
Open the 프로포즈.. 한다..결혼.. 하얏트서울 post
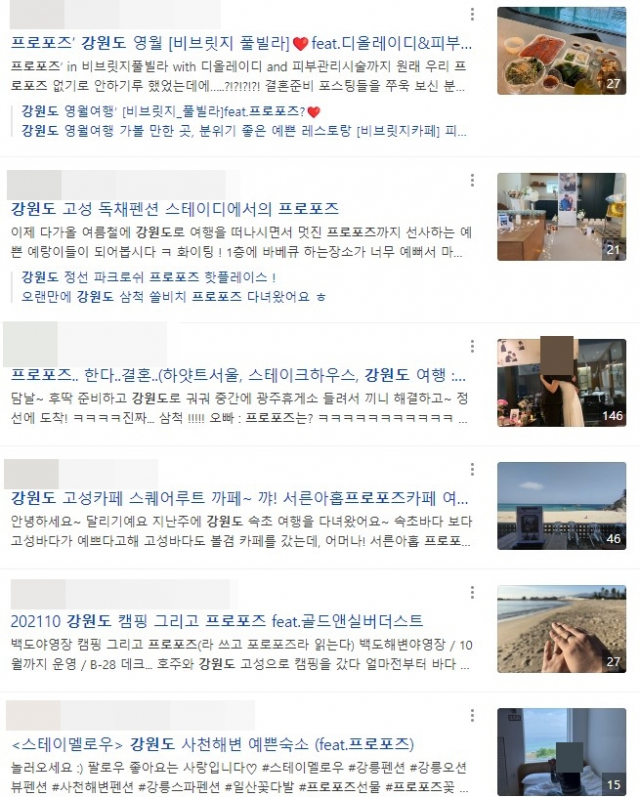pos(238,375)
